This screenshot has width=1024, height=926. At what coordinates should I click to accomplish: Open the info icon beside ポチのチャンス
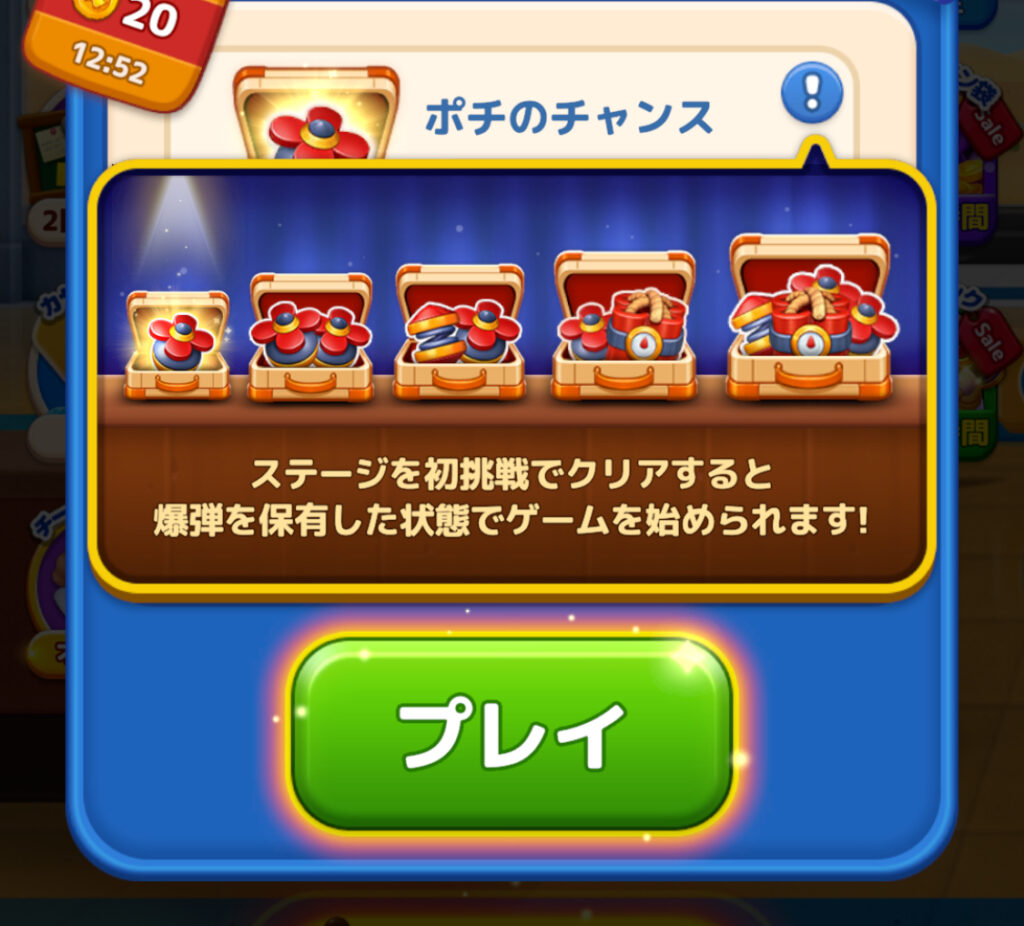coord(811,95)
